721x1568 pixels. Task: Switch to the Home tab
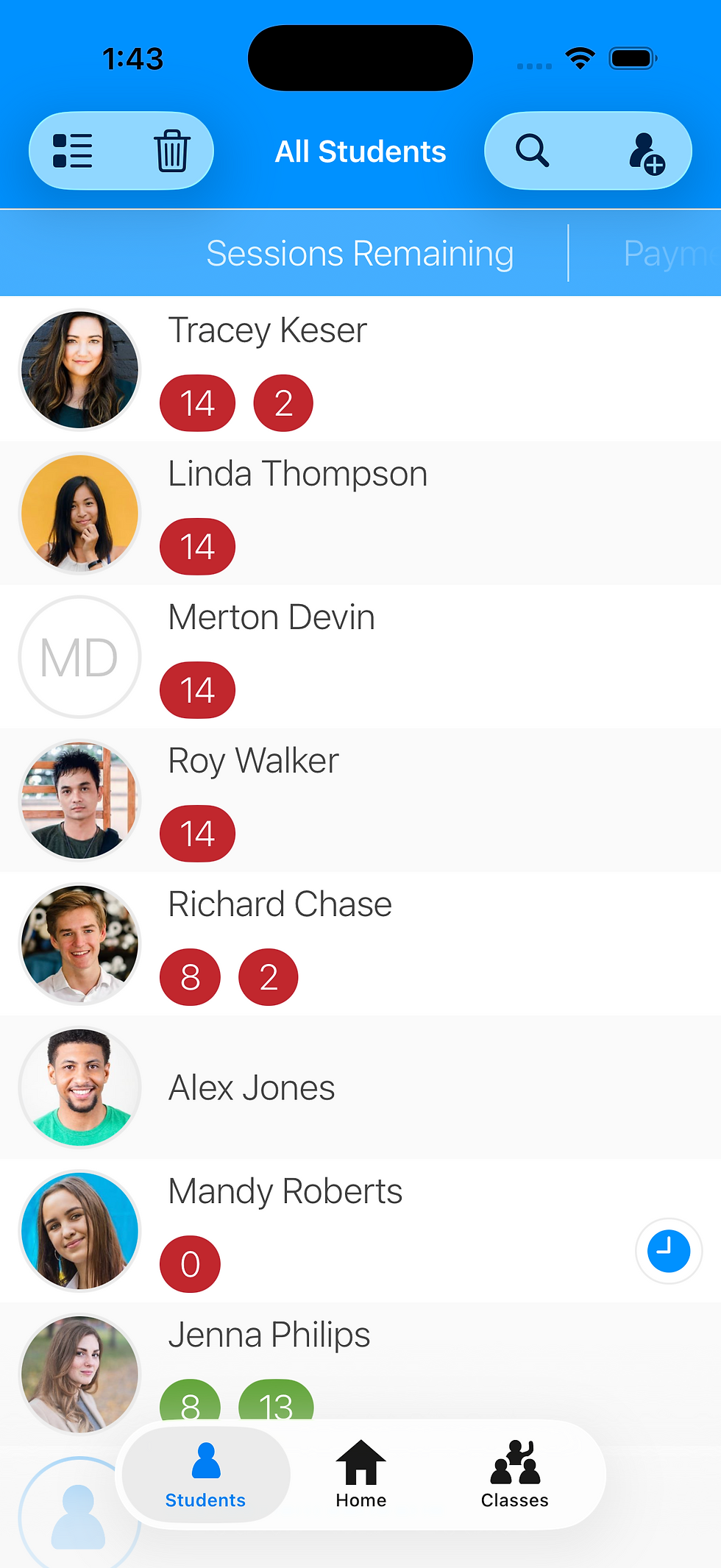360,1475
